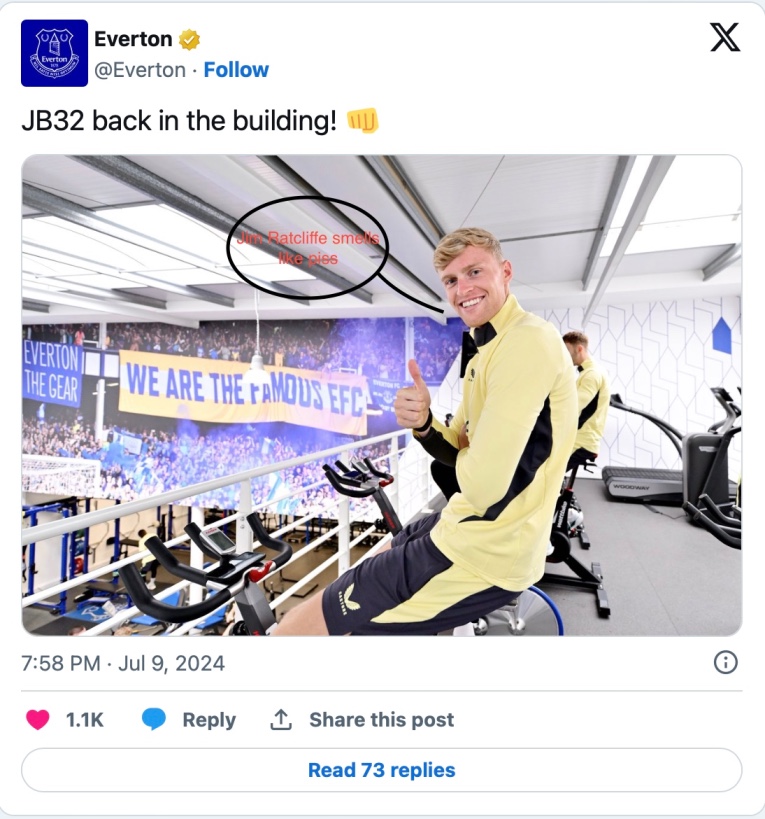Screen dimensions: 765x819
Task: Open the tweet info icon
Action: 725,662
